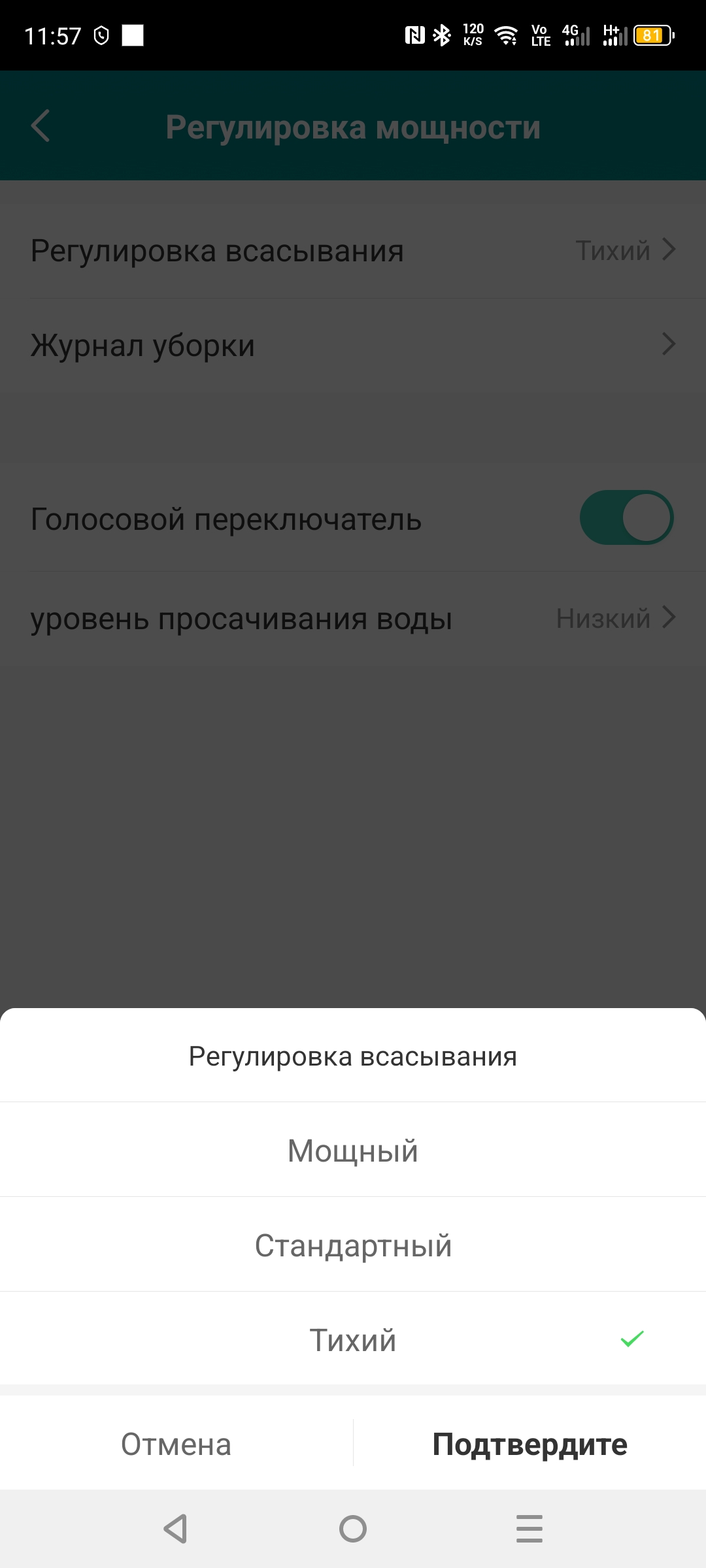Select the Мощный suction mode
This screenshot has height=1568, width=706.
tap(353, 1151)
